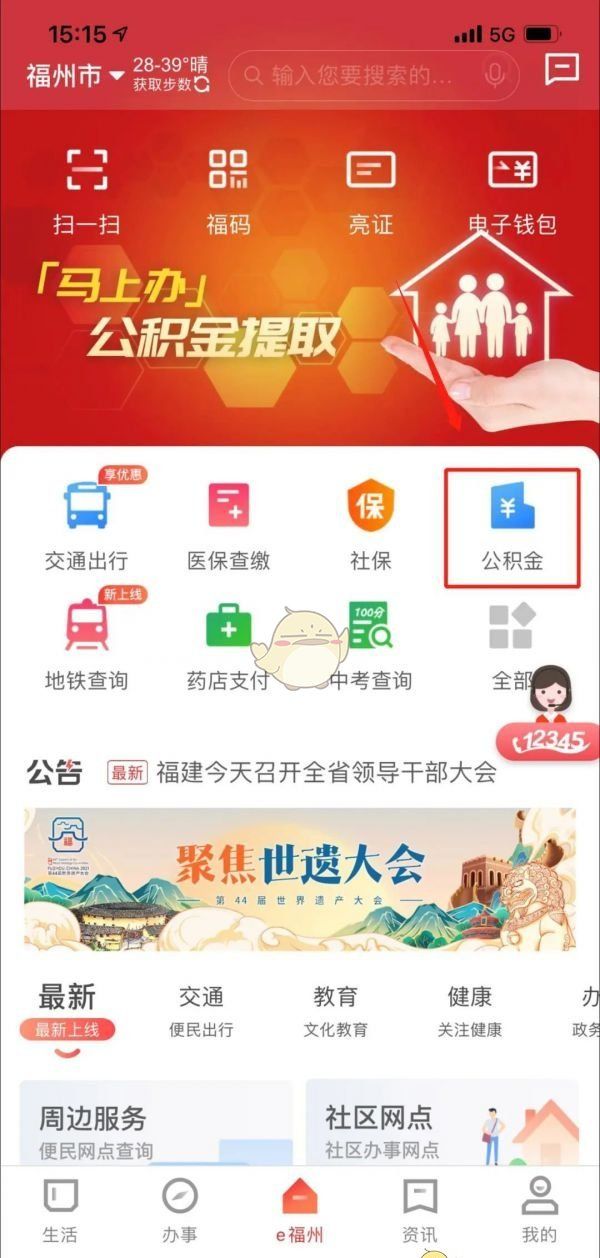
Task: Switch to the 办事 bottom tab
Action: click(180, 1209)
